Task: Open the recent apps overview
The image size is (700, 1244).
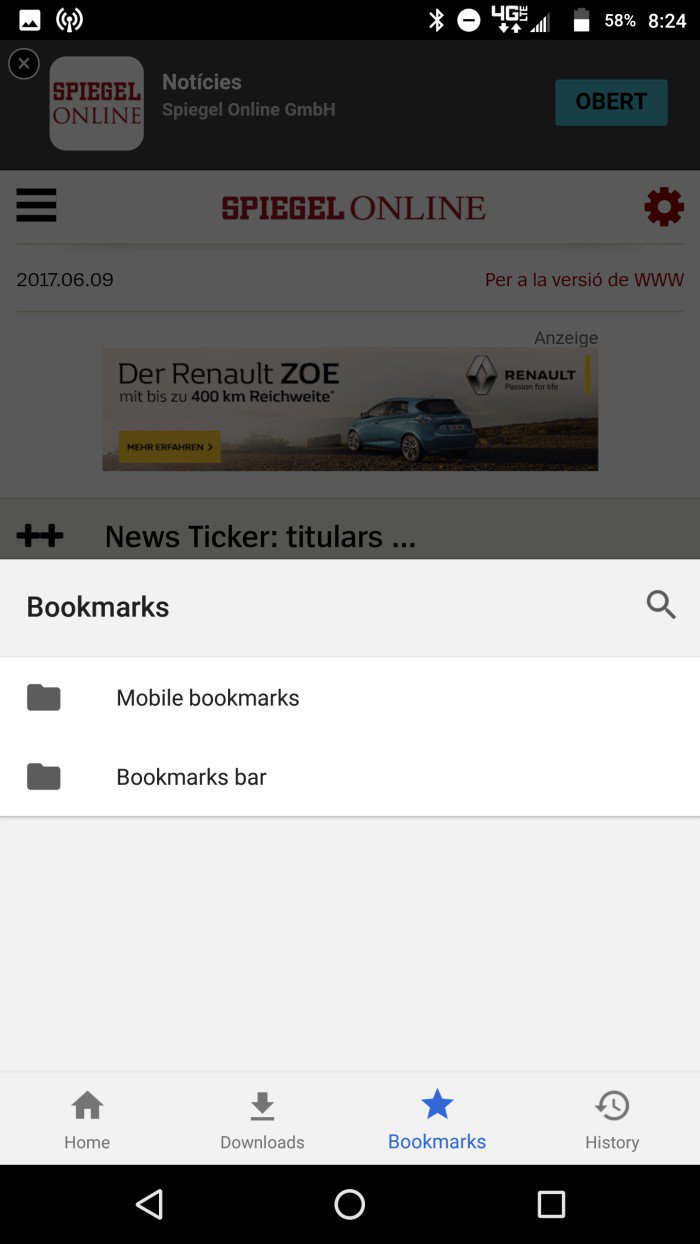Action: [x=551, y=1204]
